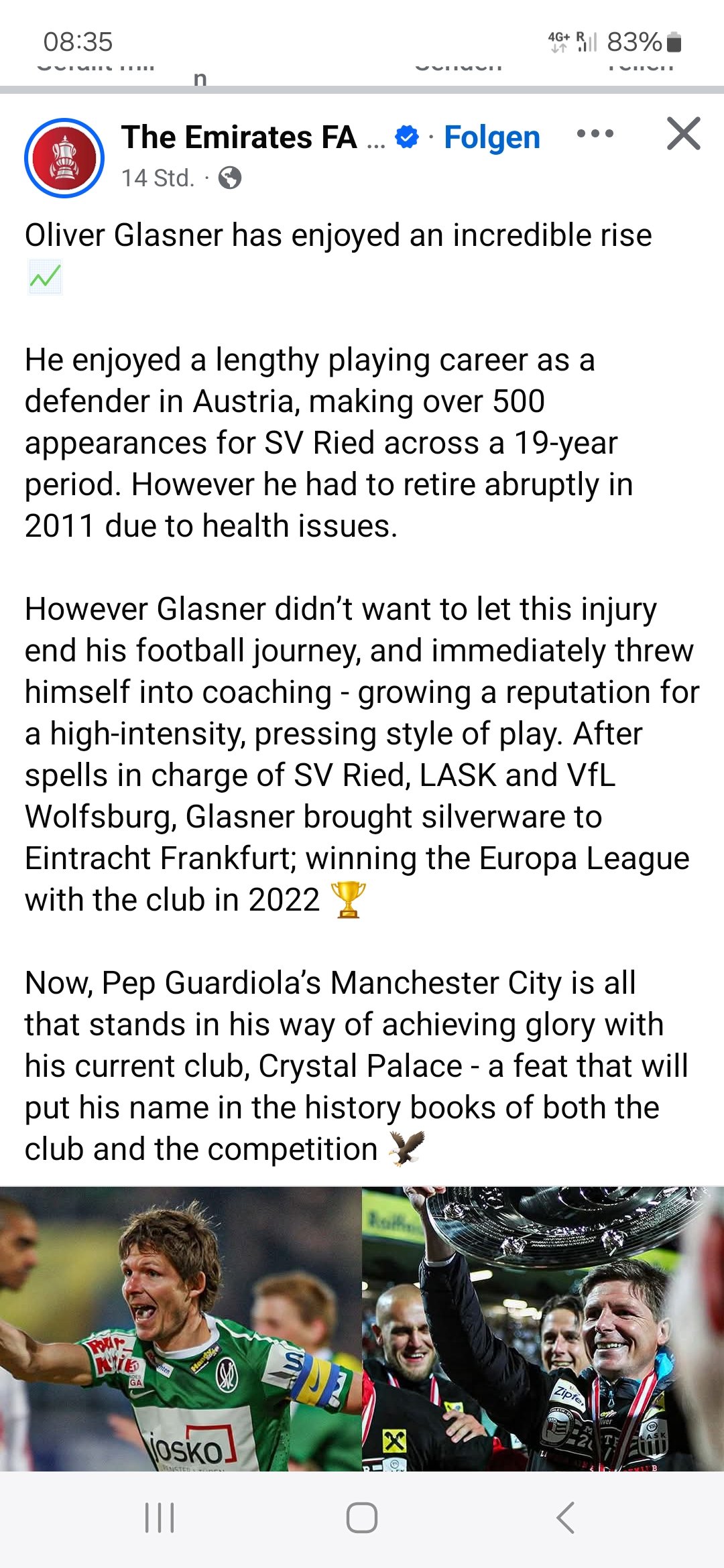
Task: Open The Emirates FA profile picture
Action: [x=64, y=158]
